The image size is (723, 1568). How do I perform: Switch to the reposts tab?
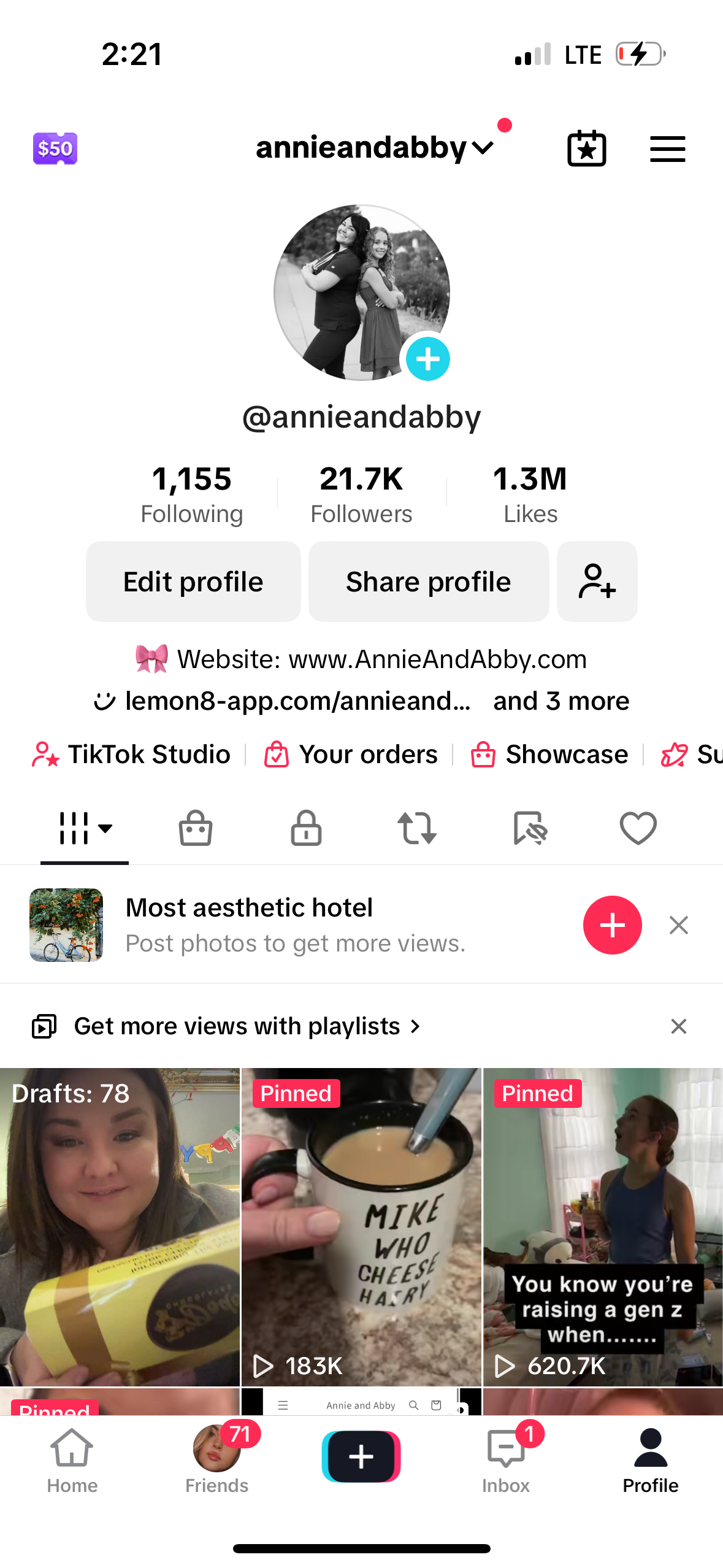point(417,828)
